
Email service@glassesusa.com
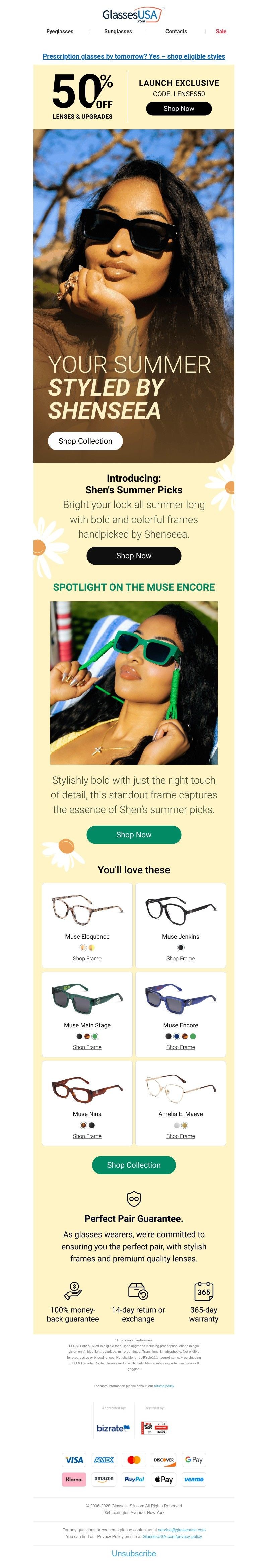182,1529
